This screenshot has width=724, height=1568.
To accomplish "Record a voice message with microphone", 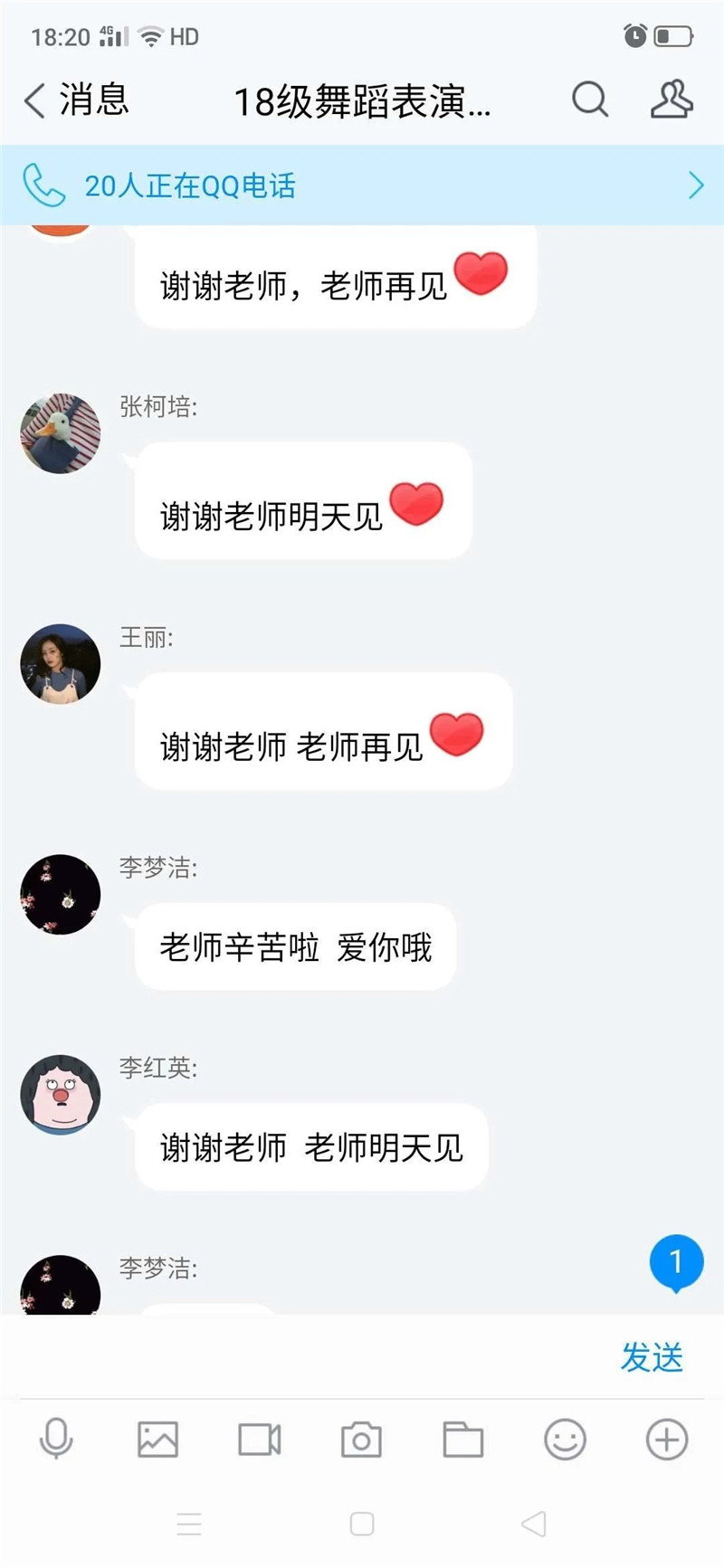I will (56, 1439).
